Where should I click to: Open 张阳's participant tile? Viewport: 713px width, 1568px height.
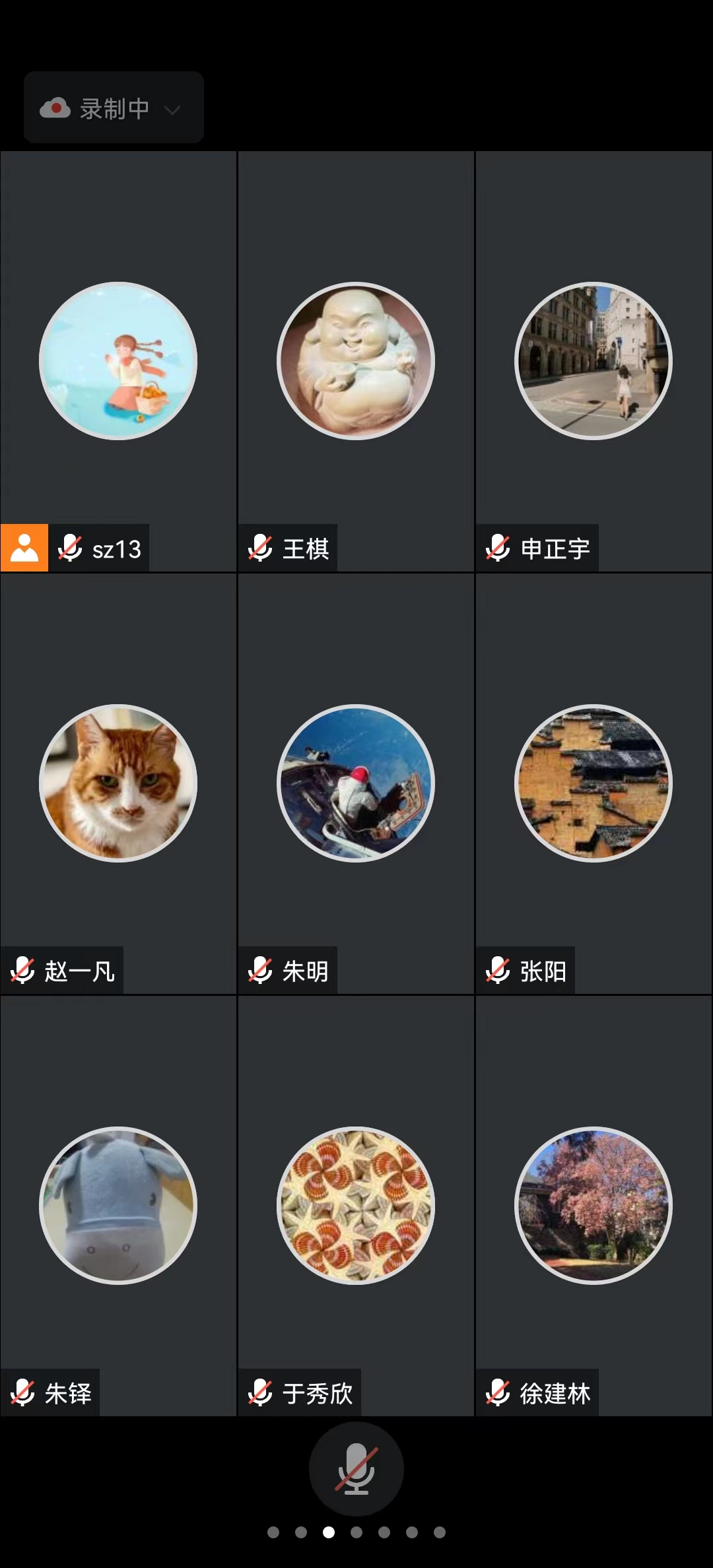coord(594,783)
